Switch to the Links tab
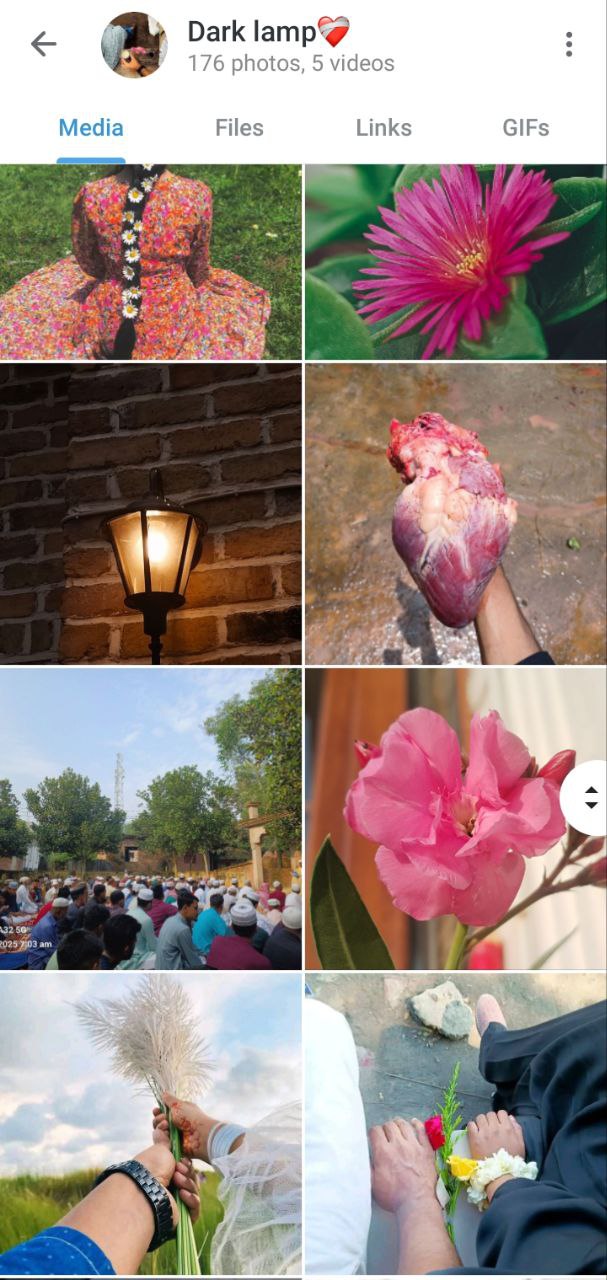Image resolution: width=607 pixels, height=1280 pixels. [x=383, y=128]
